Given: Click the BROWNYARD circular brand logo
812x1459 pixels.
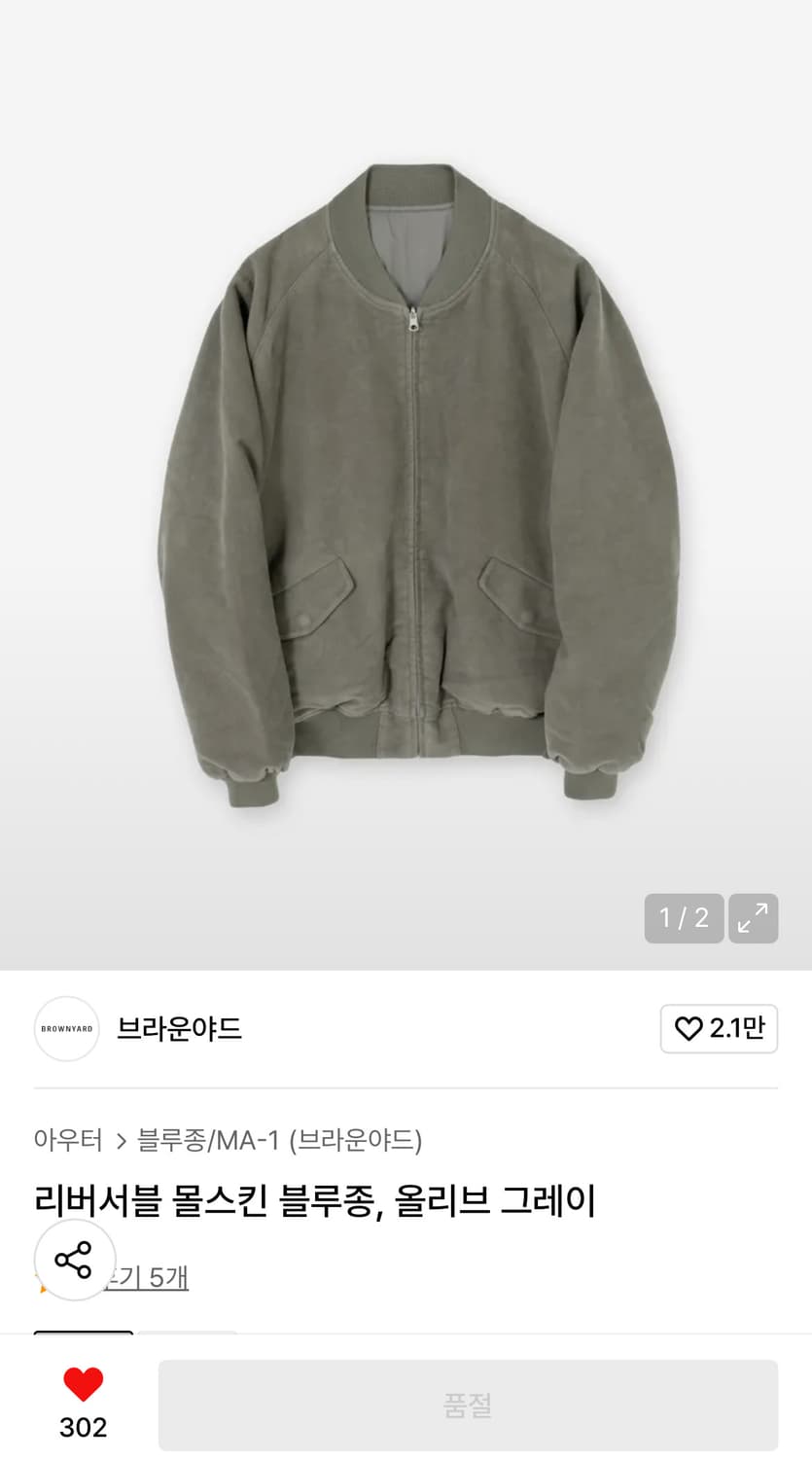Looking at the screenshot, I should click(66, 1028).
